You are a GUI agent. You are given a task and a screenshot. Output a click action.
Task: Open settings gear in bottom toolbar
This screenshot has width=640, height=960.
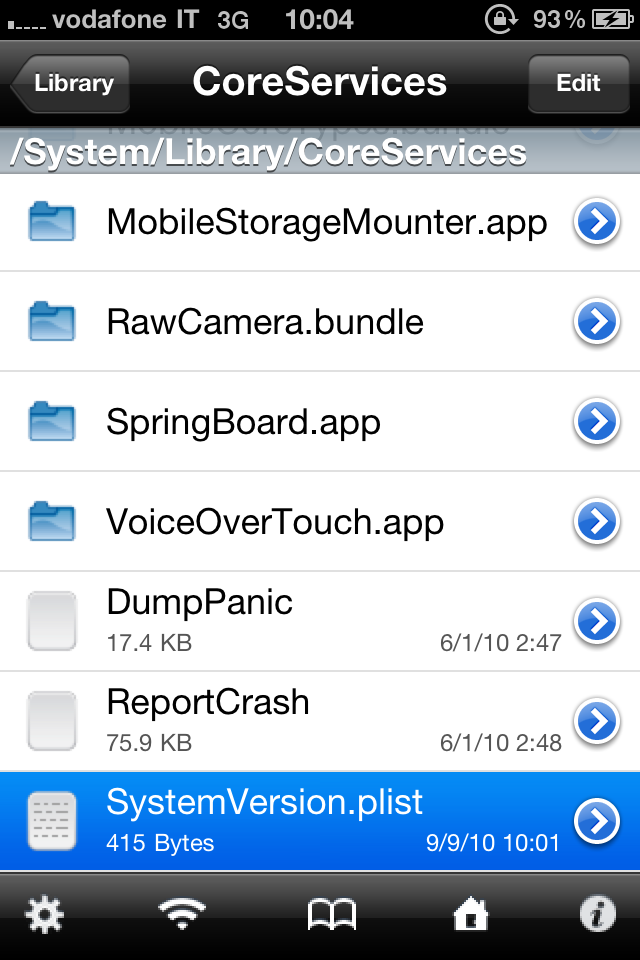[45, 915]
